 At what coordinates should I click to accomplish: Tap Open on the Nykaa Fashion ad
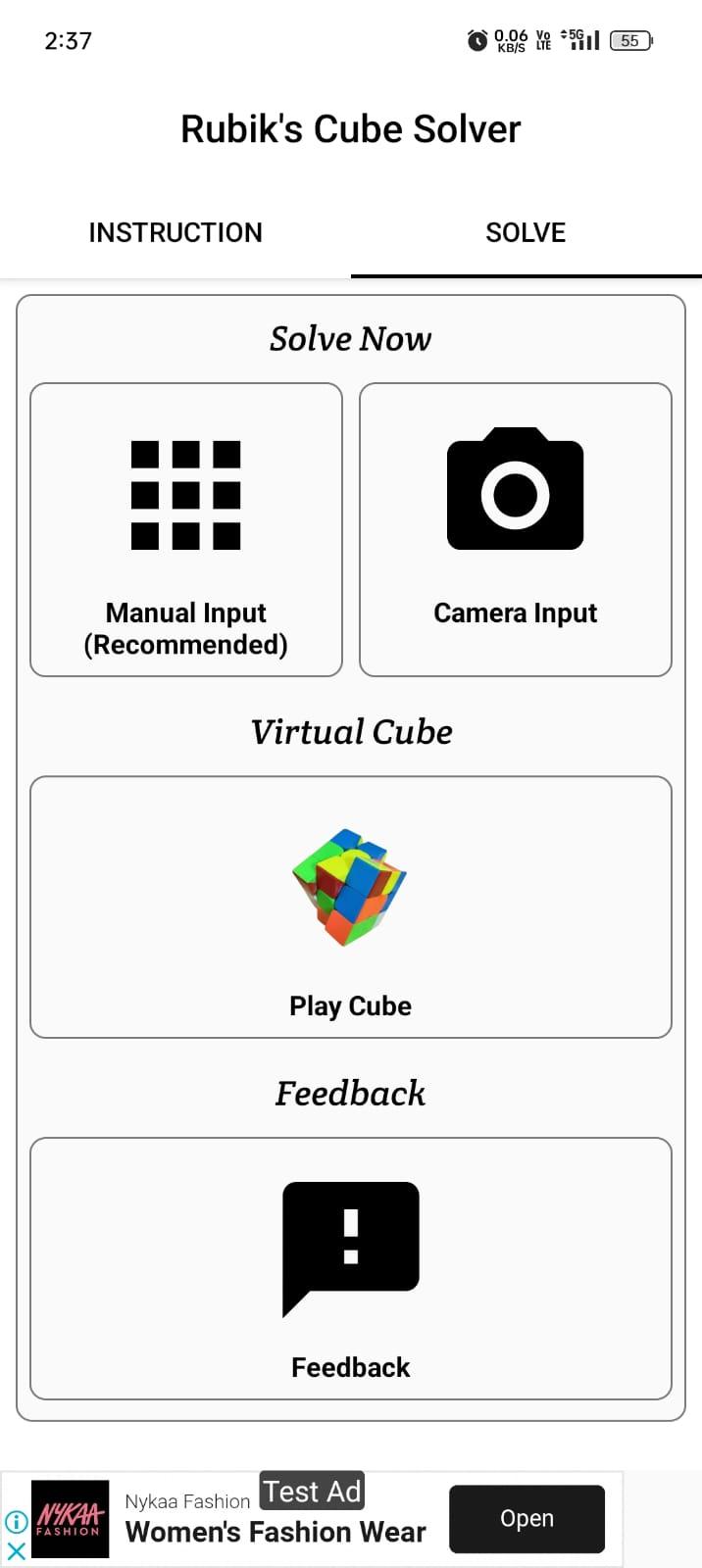(x=526, y=1518)
